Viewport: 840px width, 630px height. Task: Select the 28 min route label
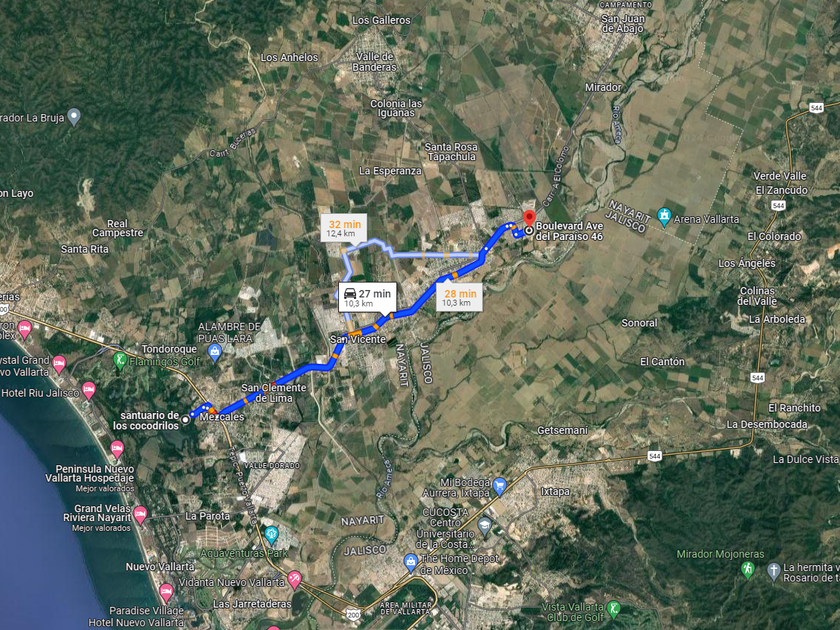coord(460,297)
